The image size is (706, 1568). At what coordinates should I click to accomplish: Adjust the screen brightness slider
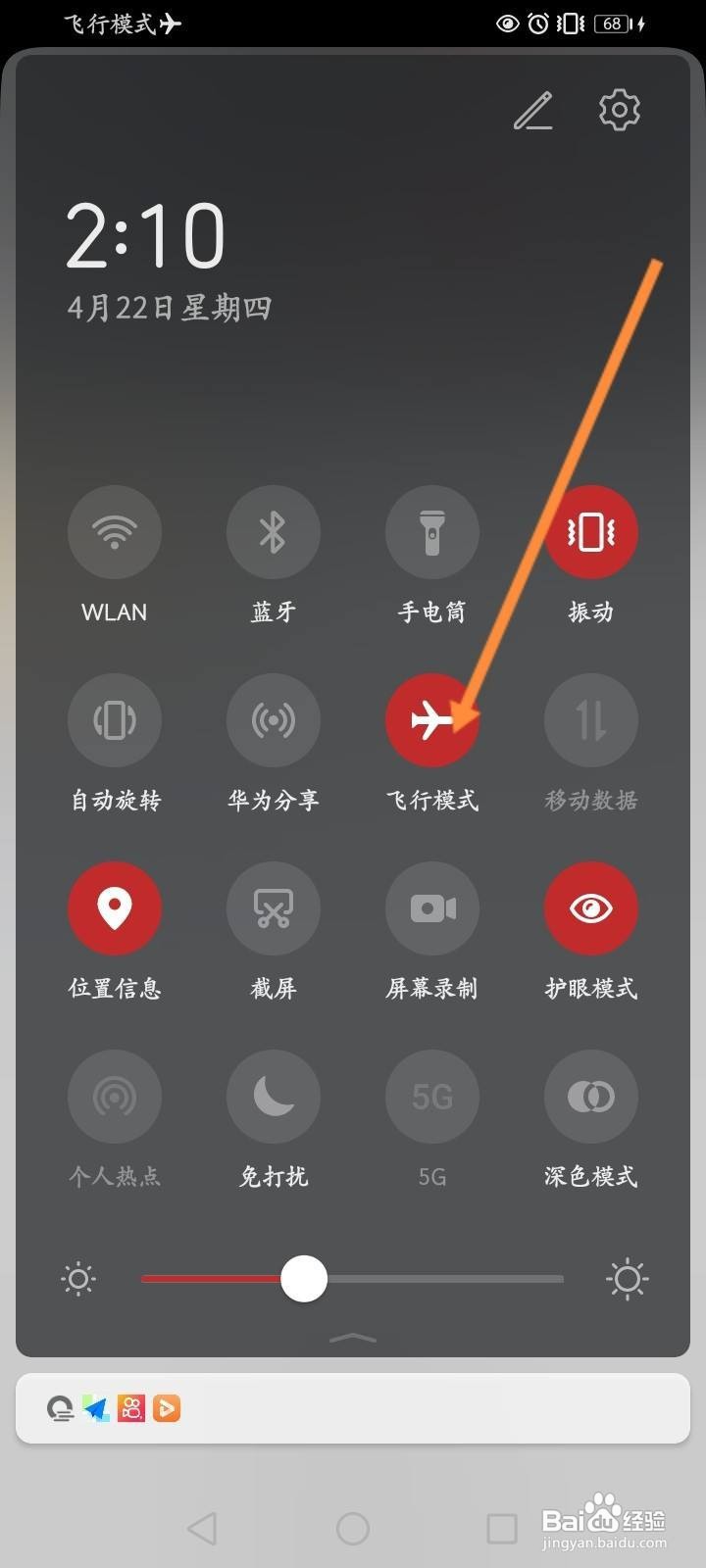click(x=304, y=1279)
